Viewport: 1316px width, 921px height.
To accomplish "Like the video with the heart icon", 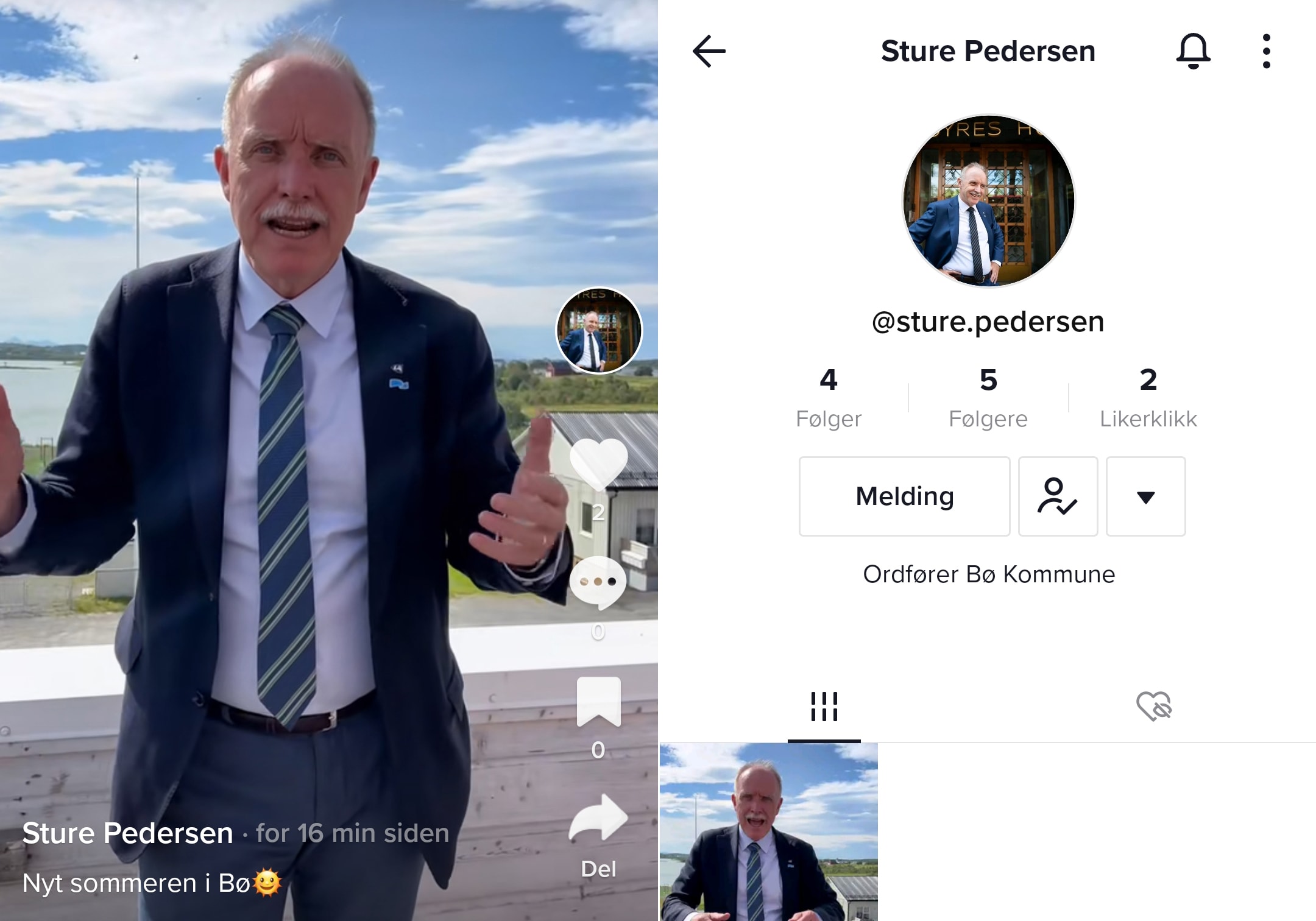I will tap(598, 464).
